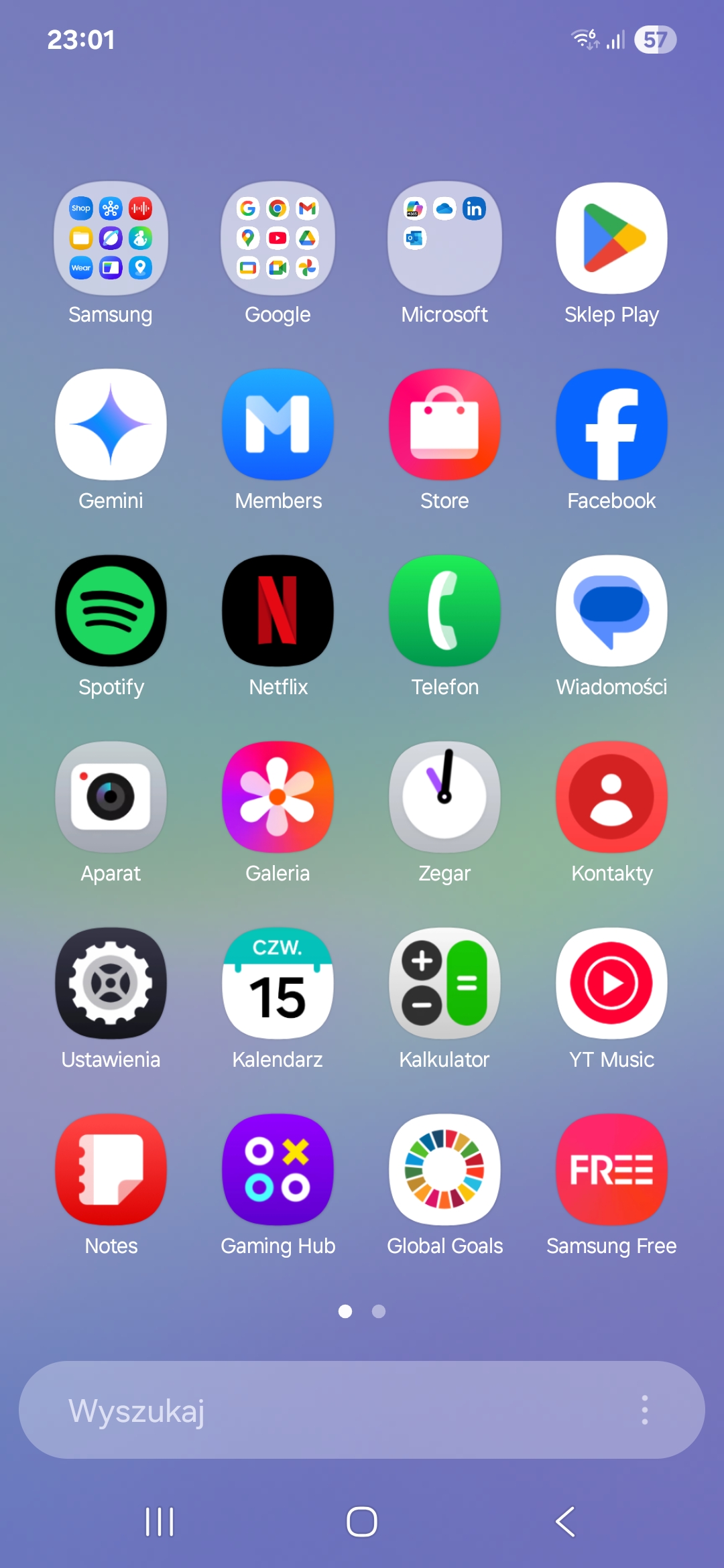Tap the system home button

coord(362,1522)
